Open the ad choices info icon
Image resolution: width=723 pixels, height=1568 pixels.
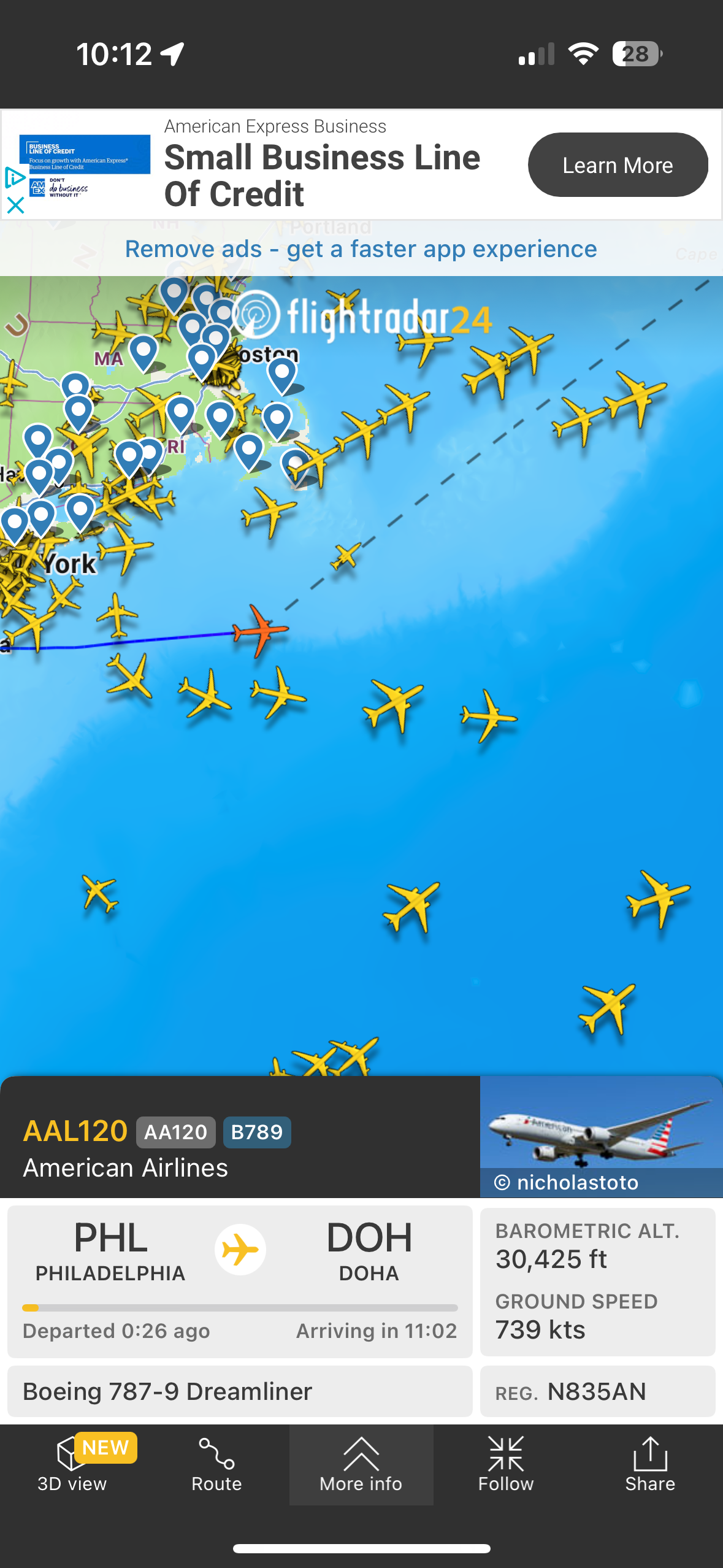[15, 178]
